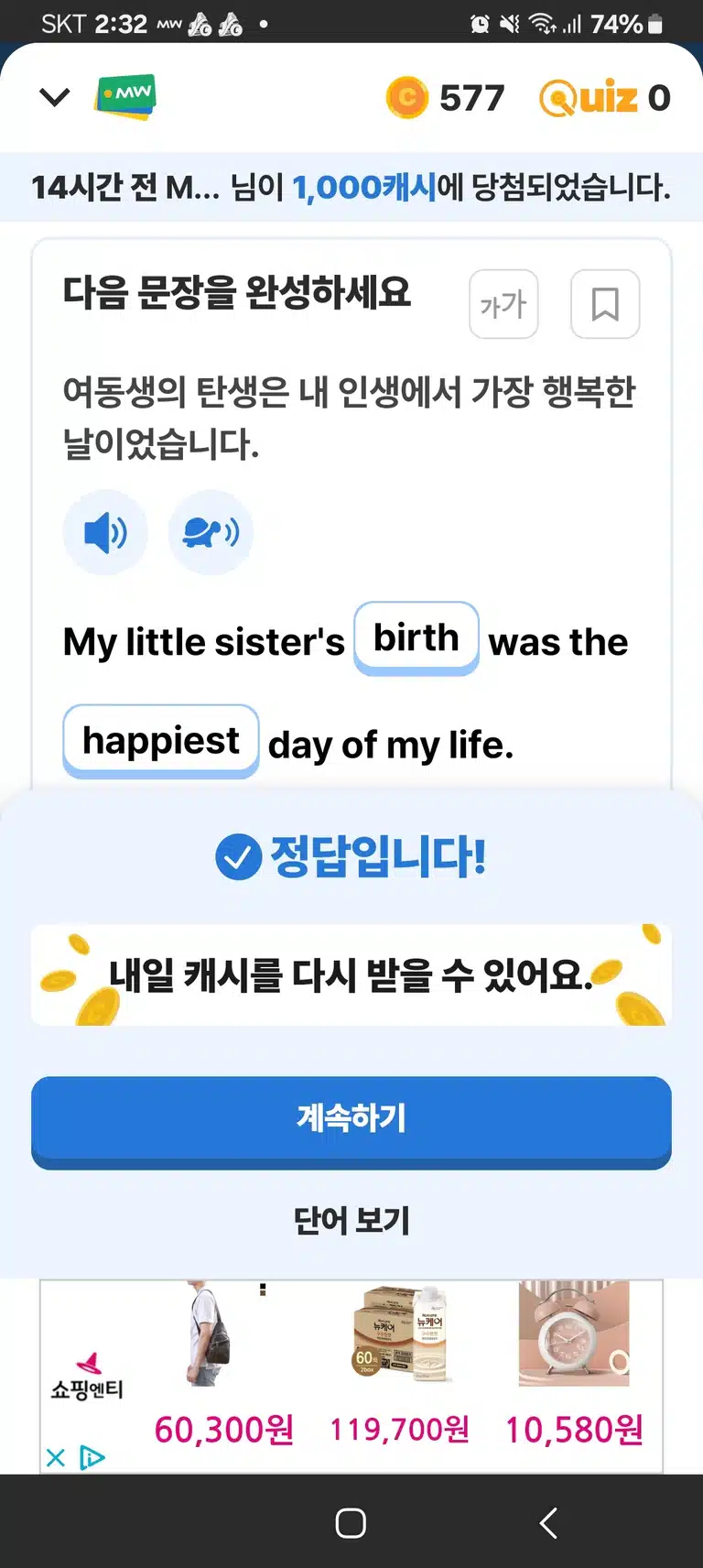Open 단어 보기 to view words
Viewport: 703px width, 1568px height.
pyautogui.click(x=351, y=1220)
